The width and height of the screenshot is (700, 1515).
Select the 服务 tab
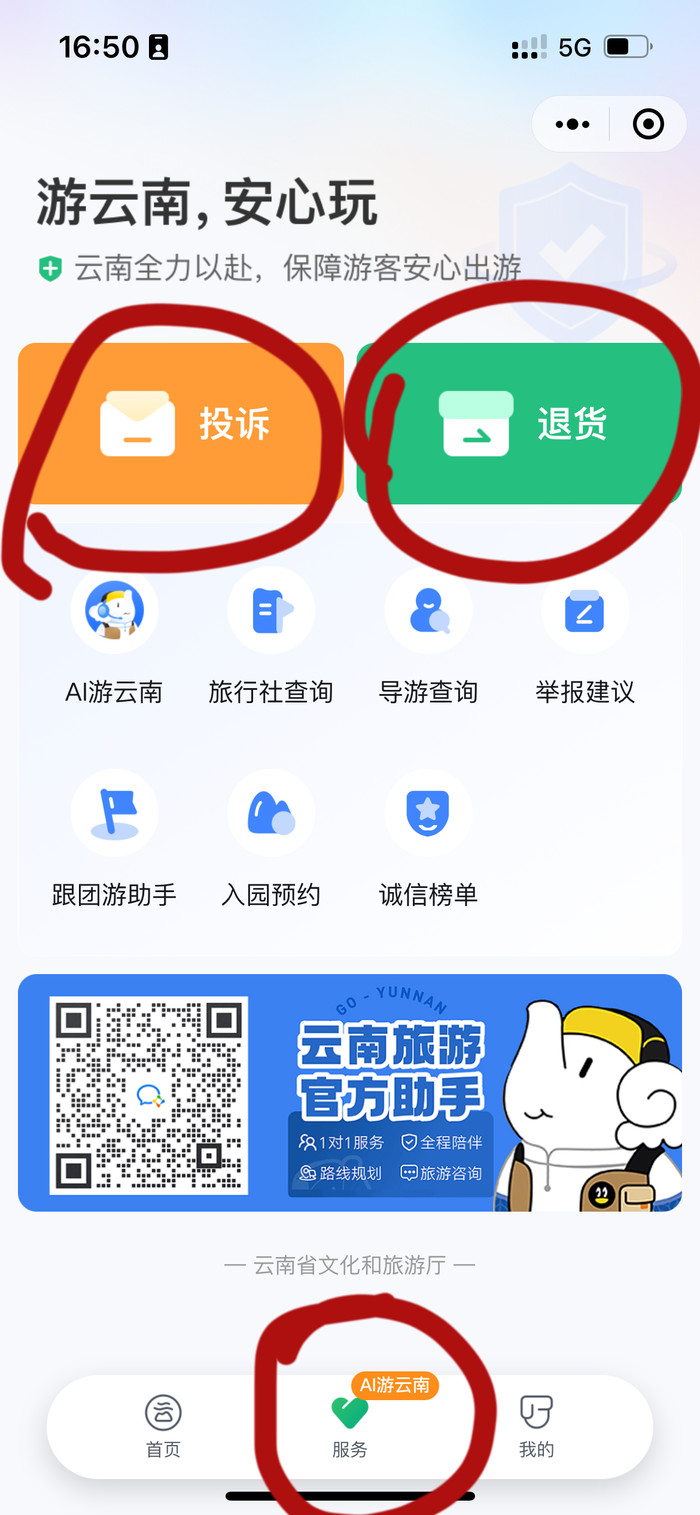(350, 1426)
